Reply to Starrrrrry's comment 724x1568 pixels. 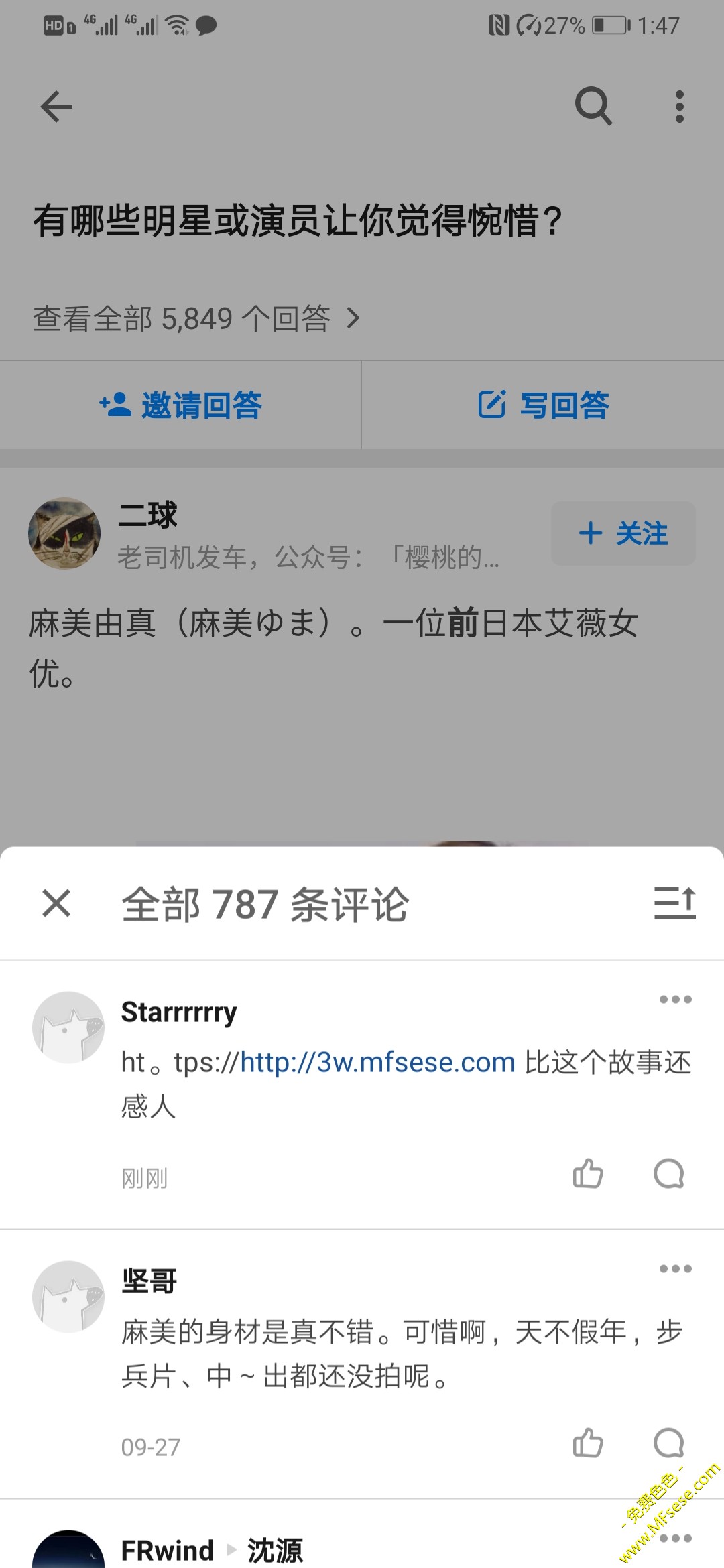668,1174
